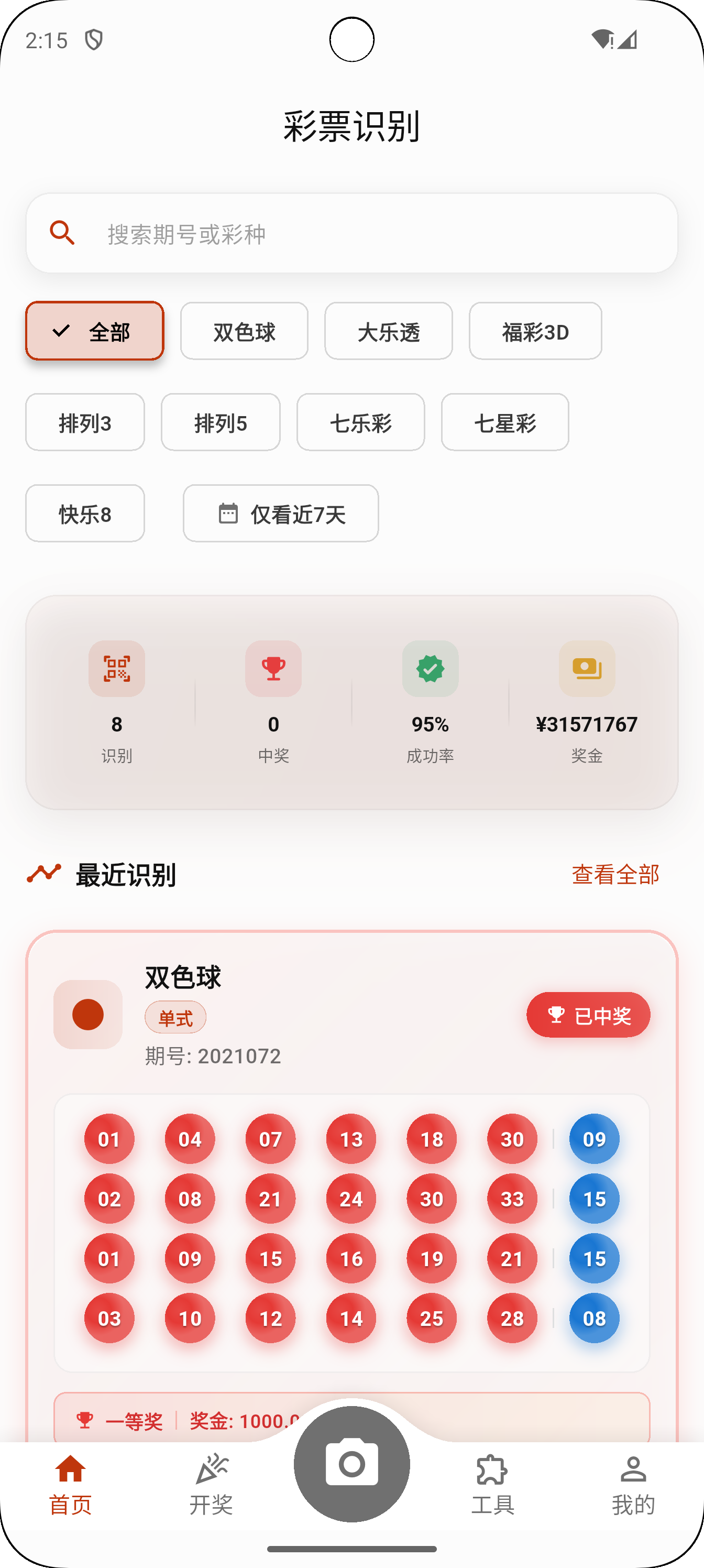Toggle the 仅看近7天 date filter

pyautogui.click(x=281, y=513)
